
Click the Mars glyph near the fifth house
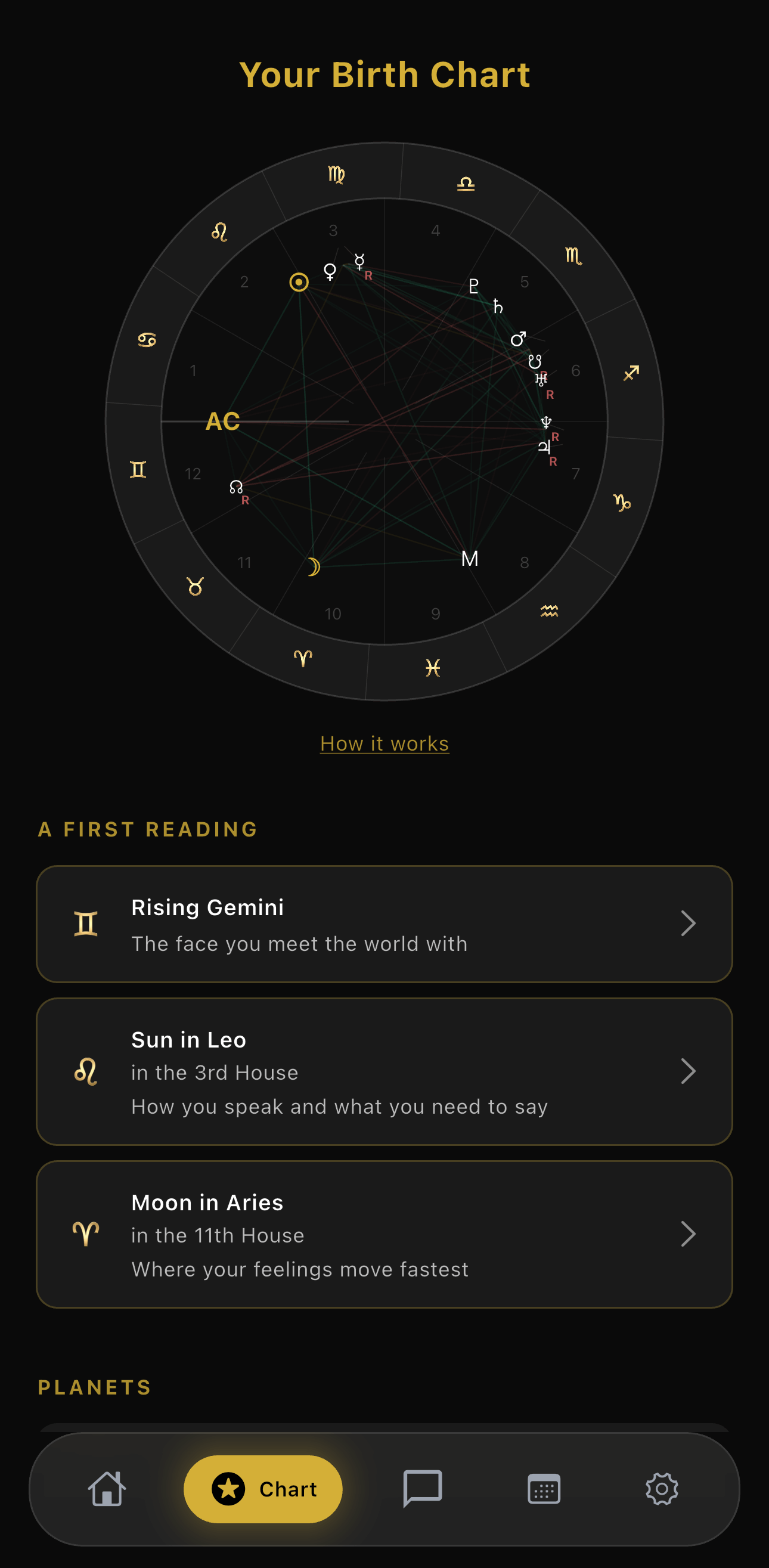518,340
